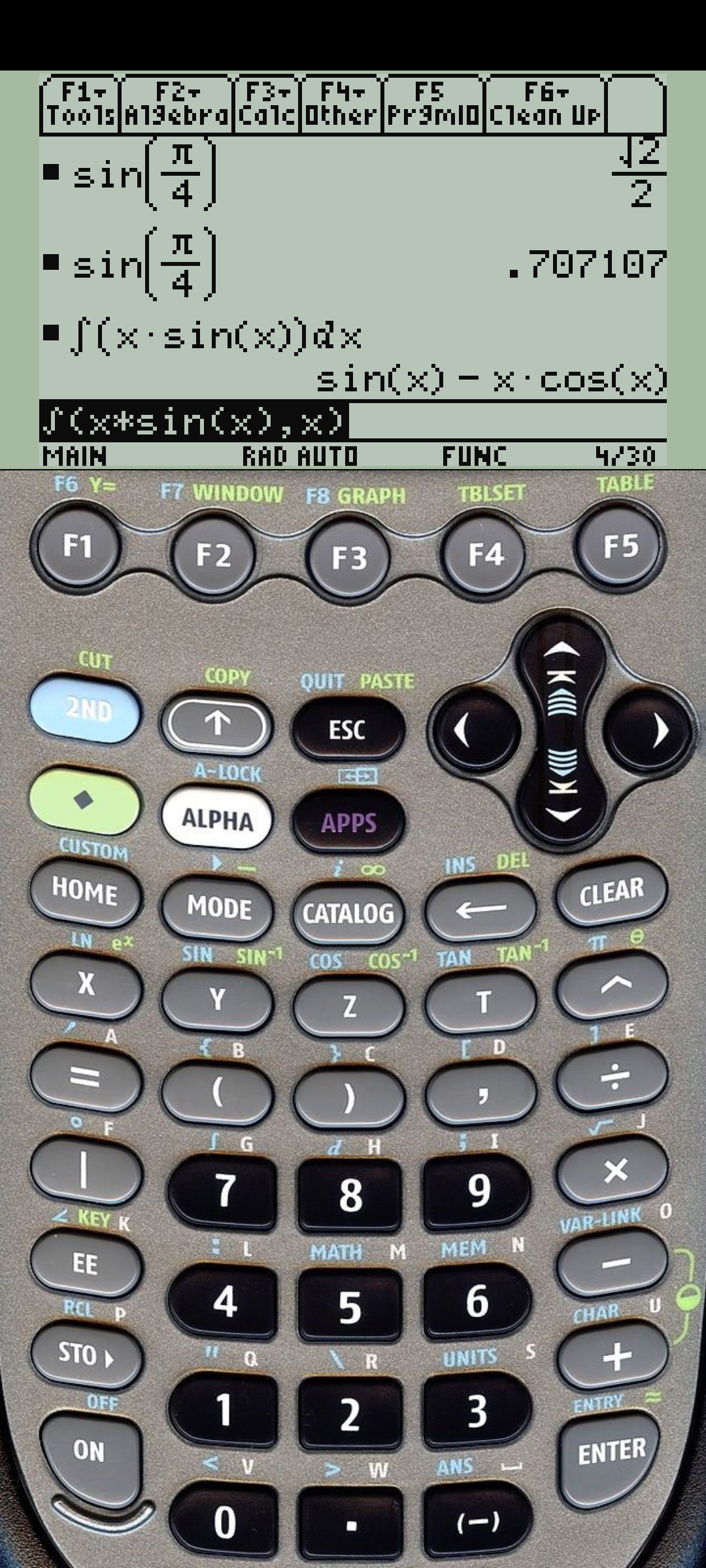
Task: Tap the division key
Action: pyautogui.click(x=613, y=1076)
